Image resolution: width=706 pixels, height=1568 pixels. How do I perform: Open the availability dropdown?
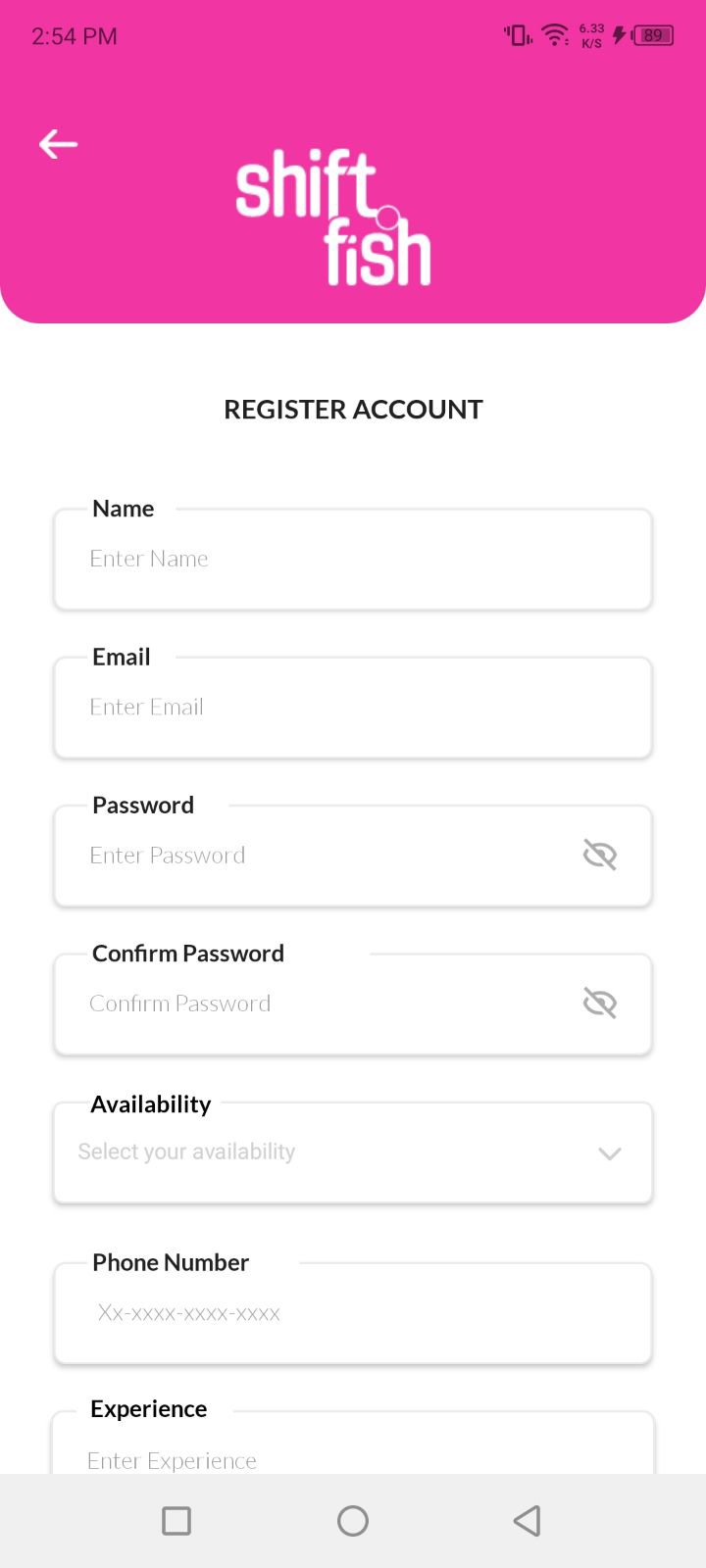(x=353, y=1152)
